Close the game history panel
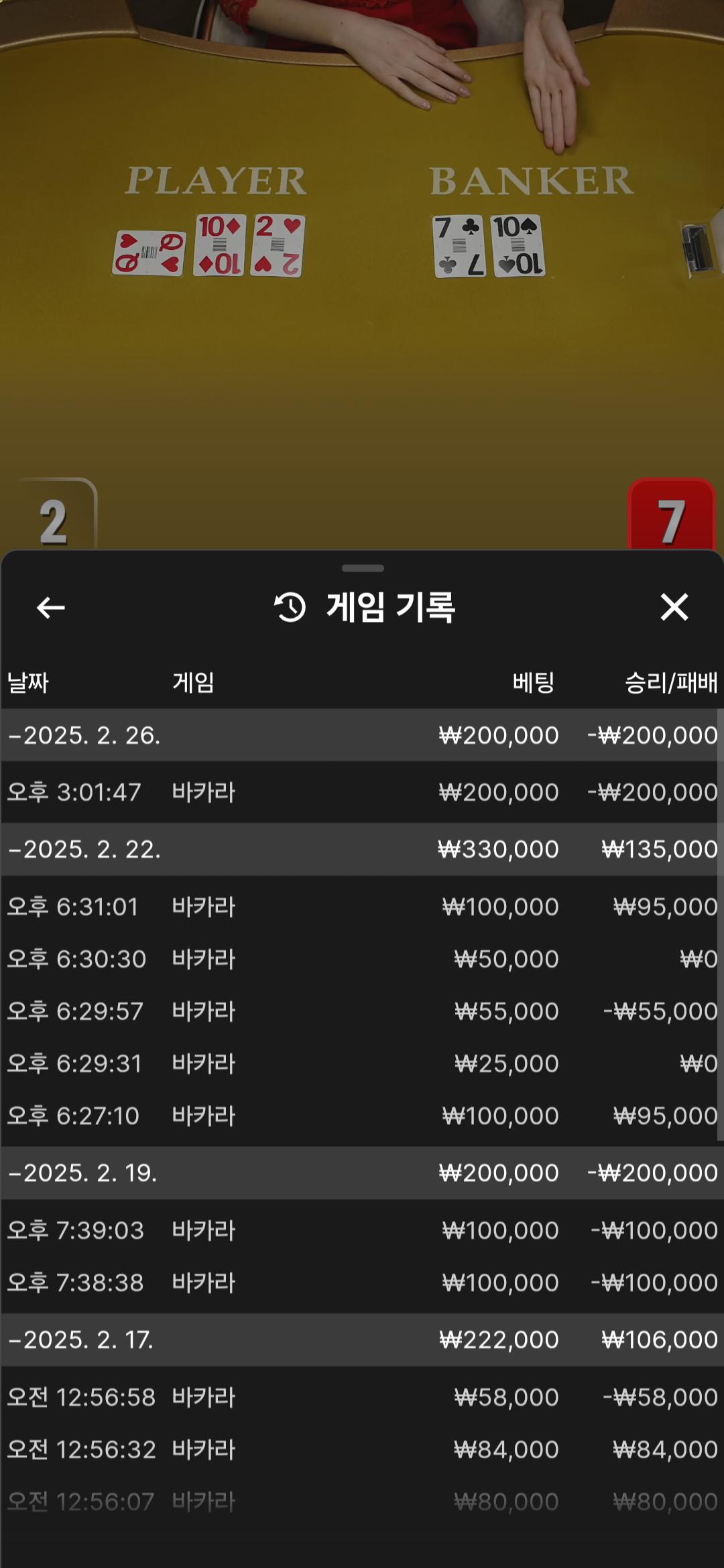Image resolution: width=724 pixels, height=1568 pixels. [674, 607]
